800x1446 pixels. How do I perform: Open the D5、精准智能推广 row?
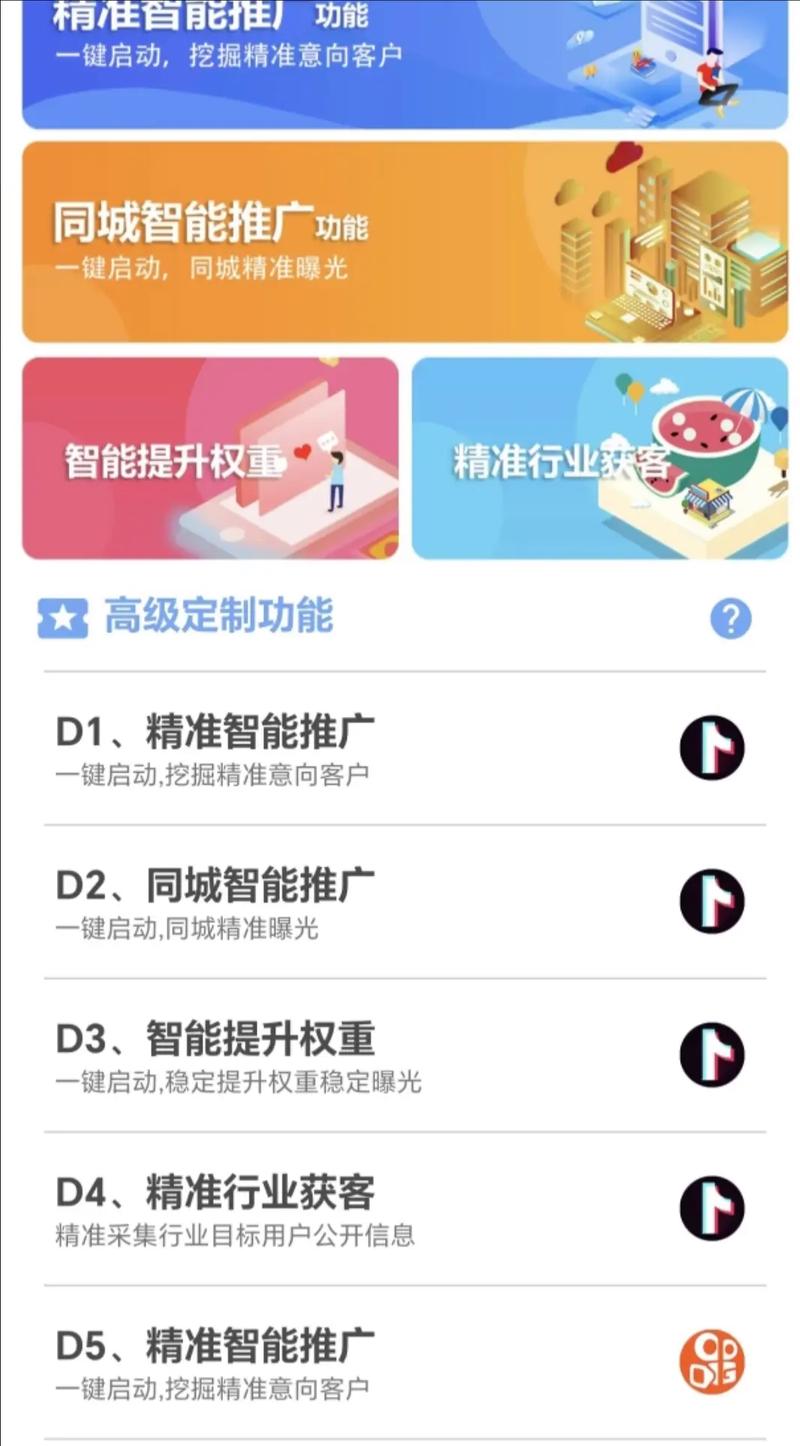click(404, 1362)
